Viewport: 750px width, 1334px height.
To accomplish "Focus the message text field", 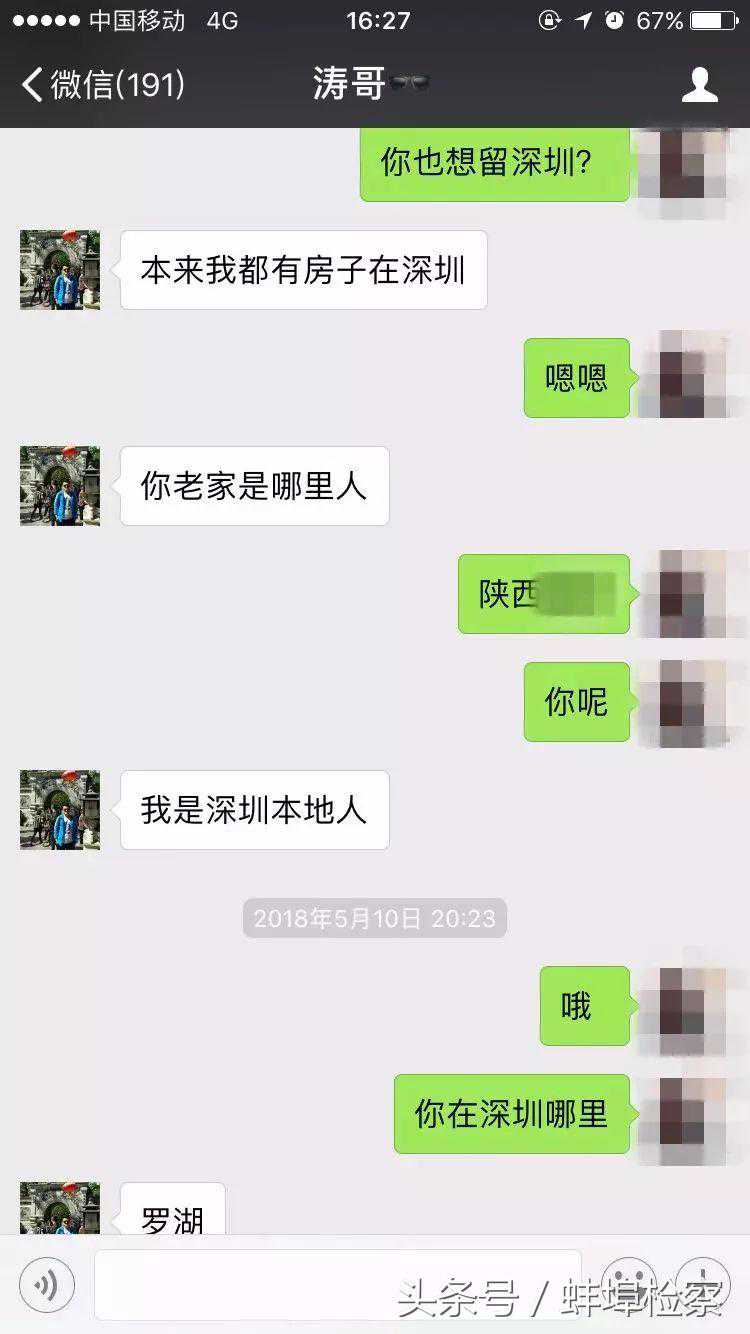I will coord(338,1284).
